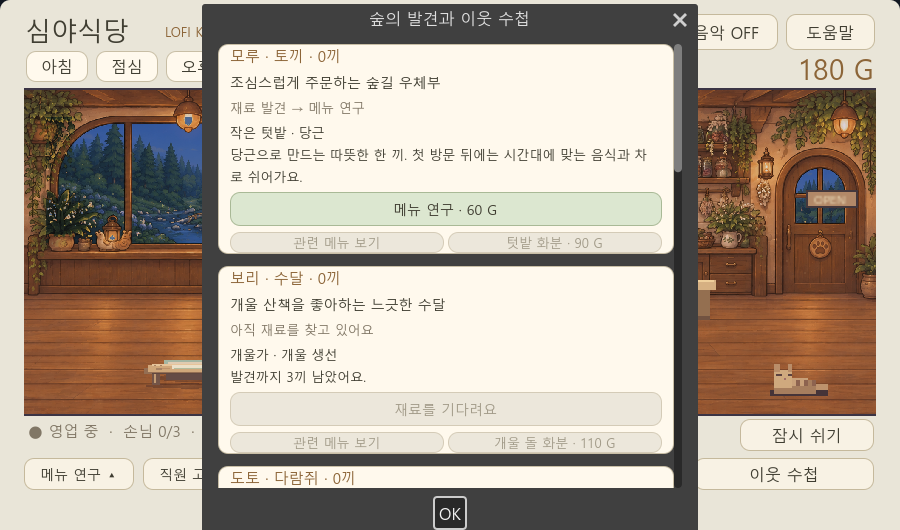This screenshot has width=900, height=530.
Task: Open the 이웃 수첩 button
Action: point(784,474)
